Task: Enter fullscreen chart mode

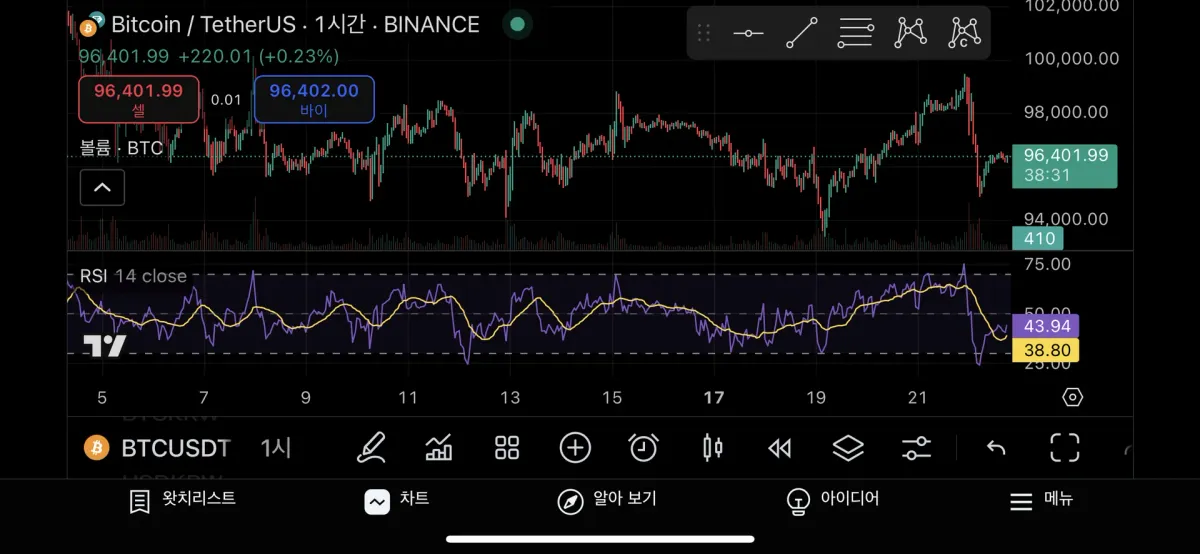Action: 1064,448
